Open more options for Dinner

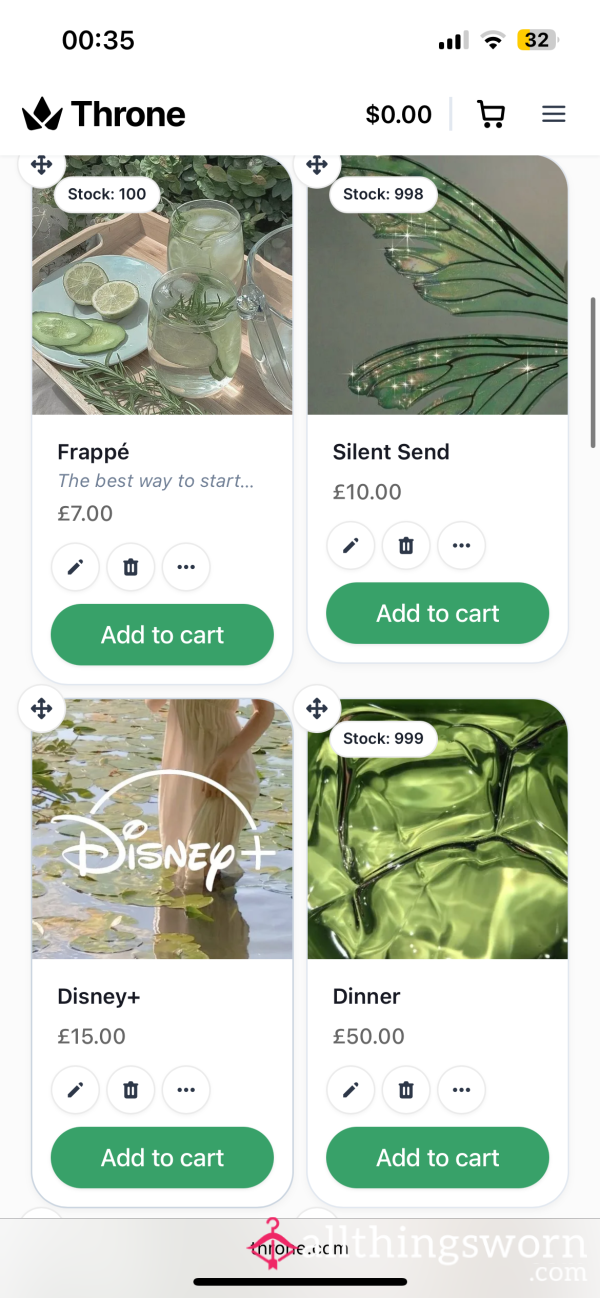click(x=461, y=1090)
